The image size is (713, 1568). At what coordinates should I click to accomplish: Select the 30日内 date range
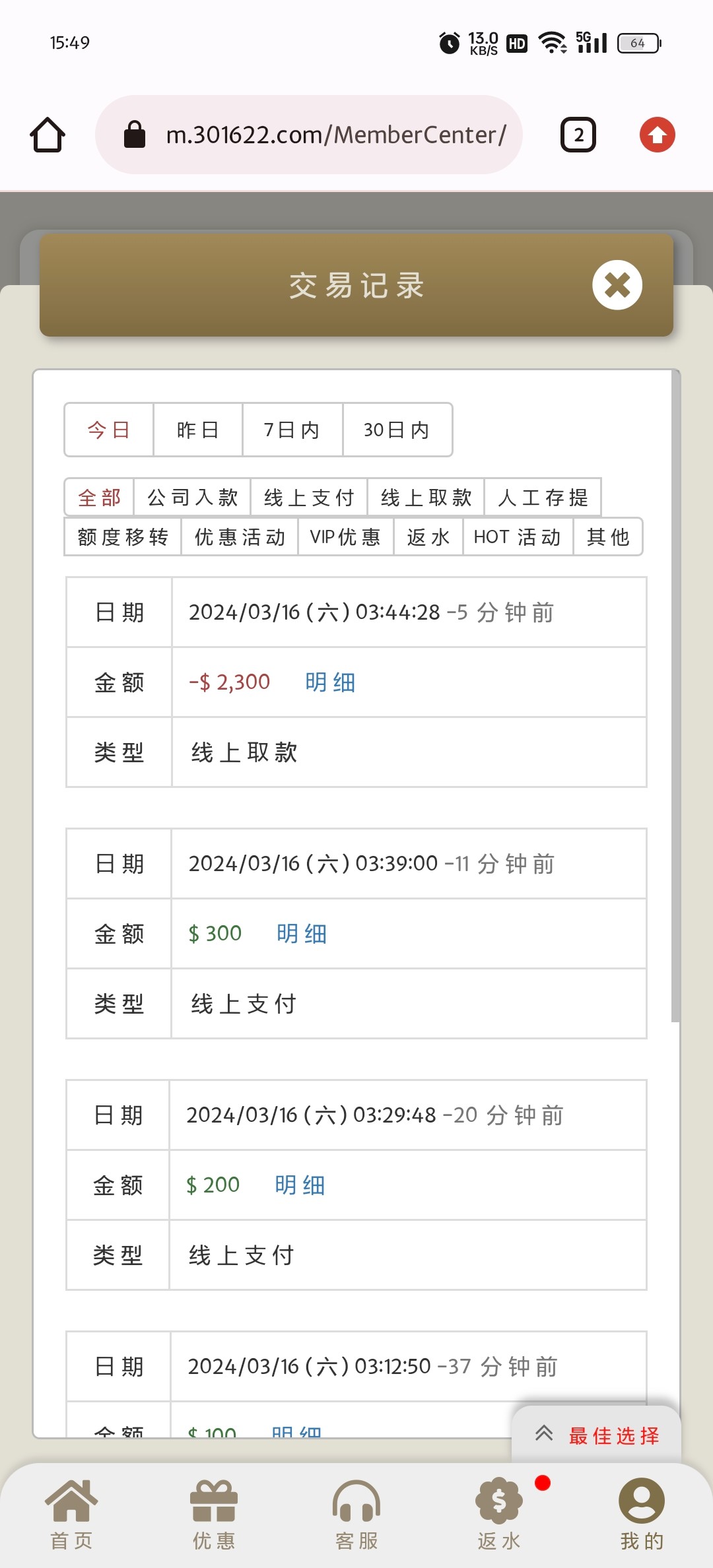397,430
